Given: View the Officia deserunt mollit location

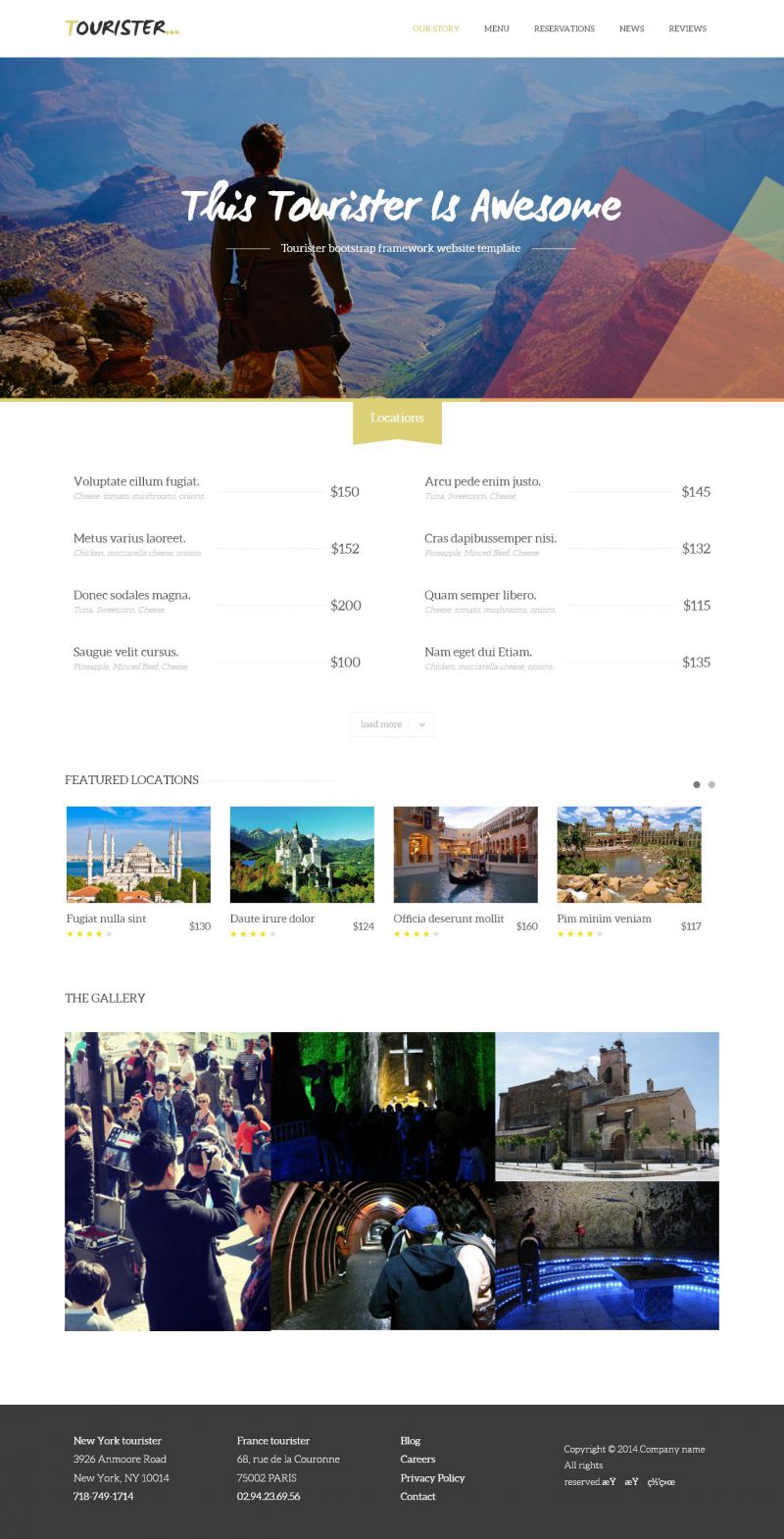Looking at the screenshot, I should pos(465,855).
